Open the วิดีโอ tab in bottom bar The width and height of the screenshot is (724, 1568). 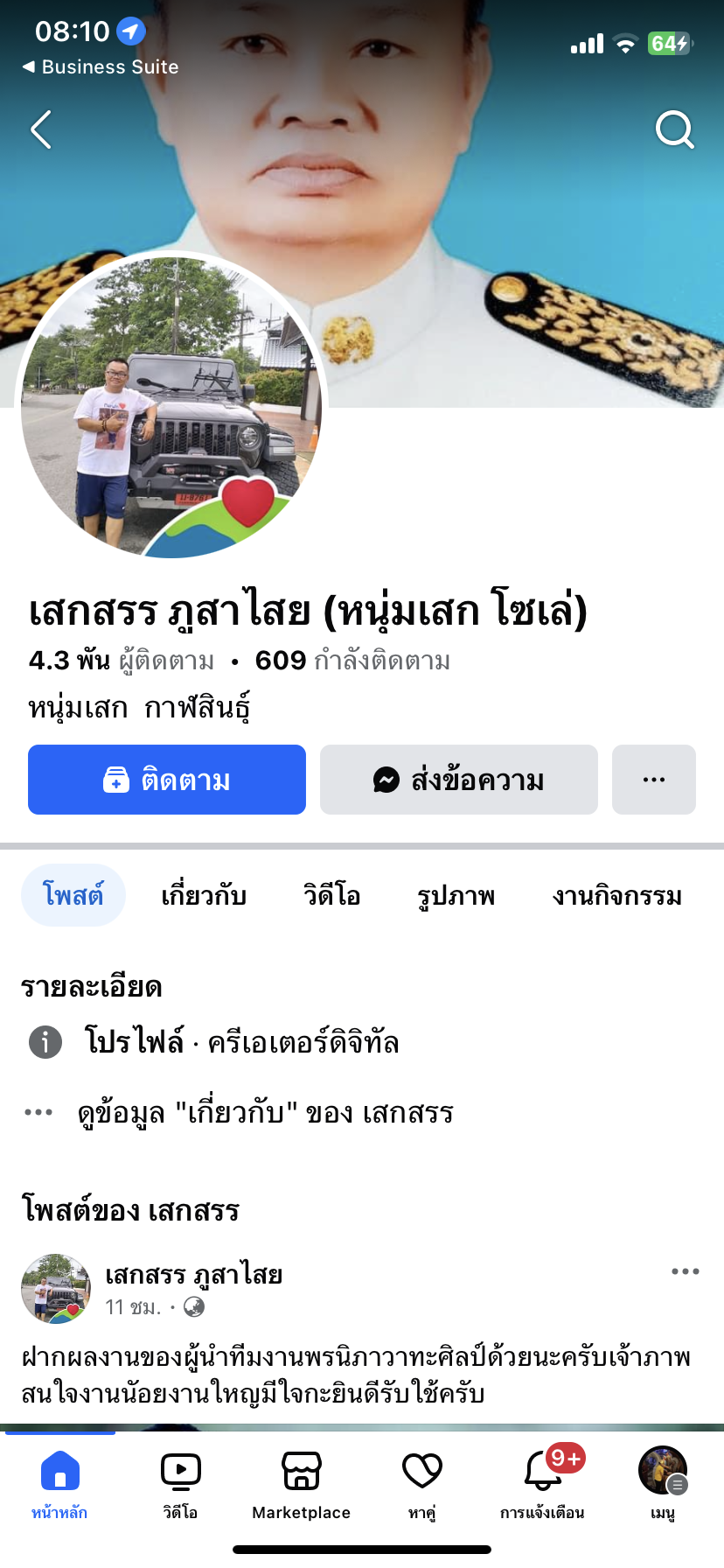tap(180, 1483)
